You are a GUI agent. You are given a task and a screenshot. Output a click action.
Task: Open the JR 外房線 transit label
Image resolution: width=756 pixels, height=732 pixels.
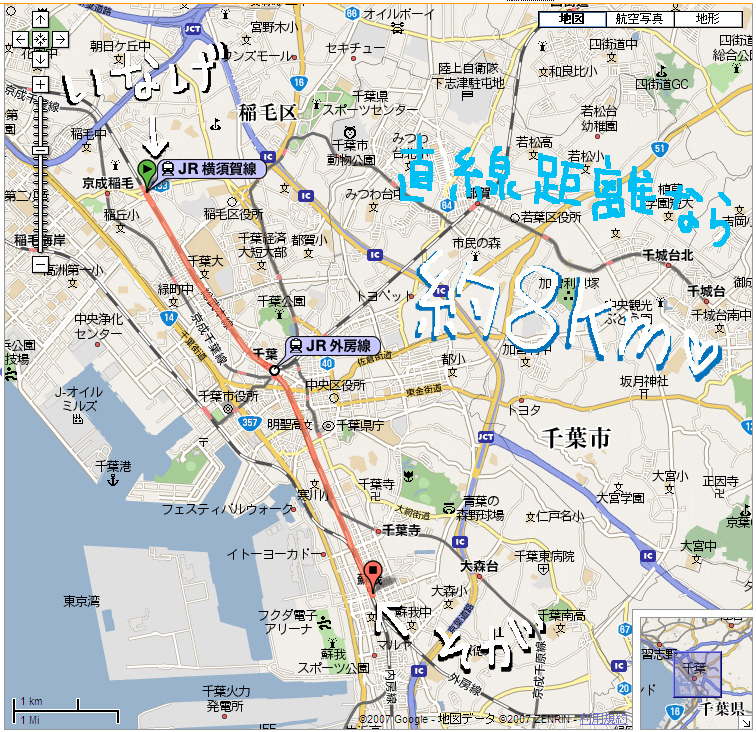coord(331,347)
